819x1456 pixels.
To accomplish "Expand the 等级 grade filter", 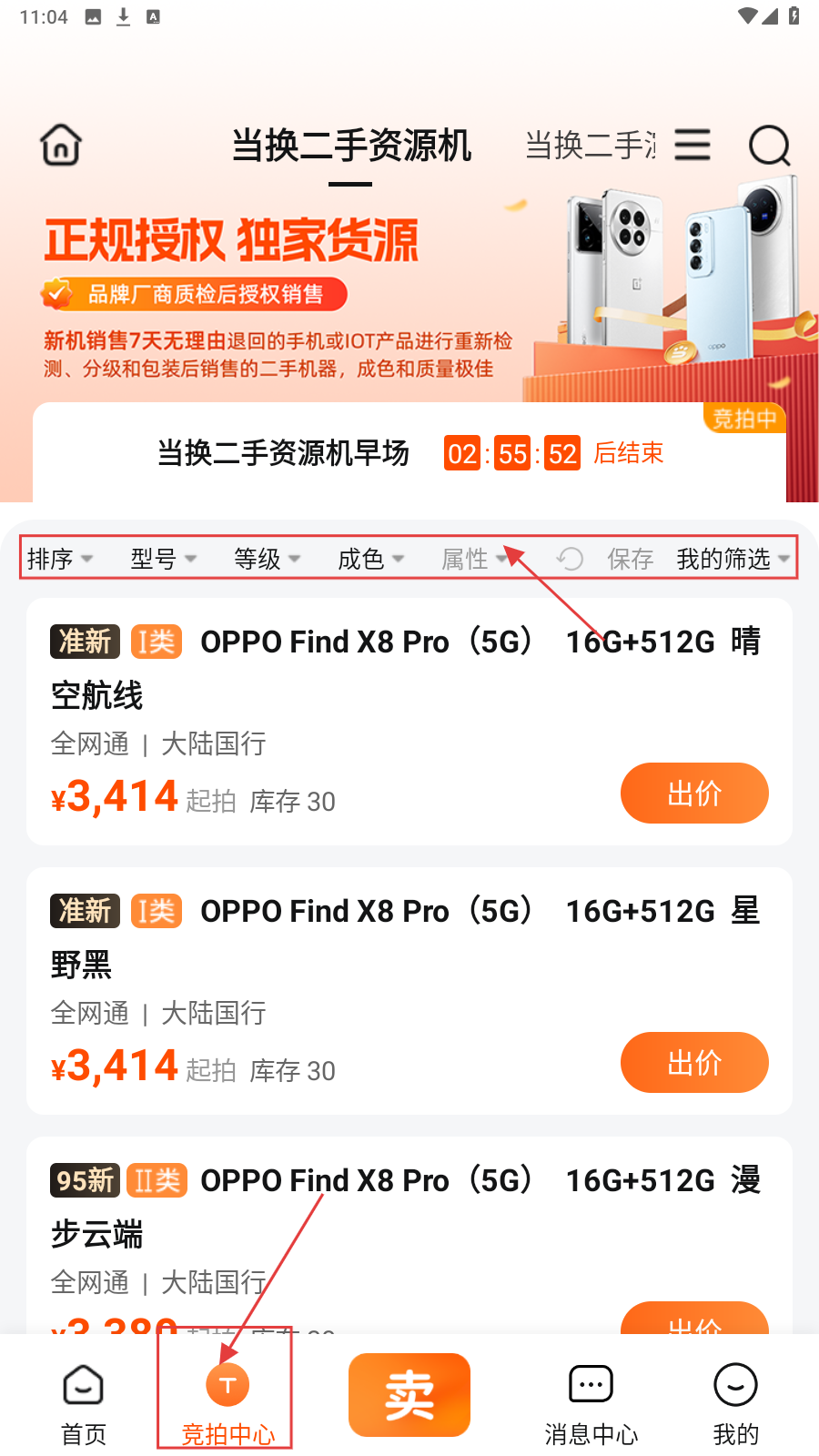I will tap(268, 559).
